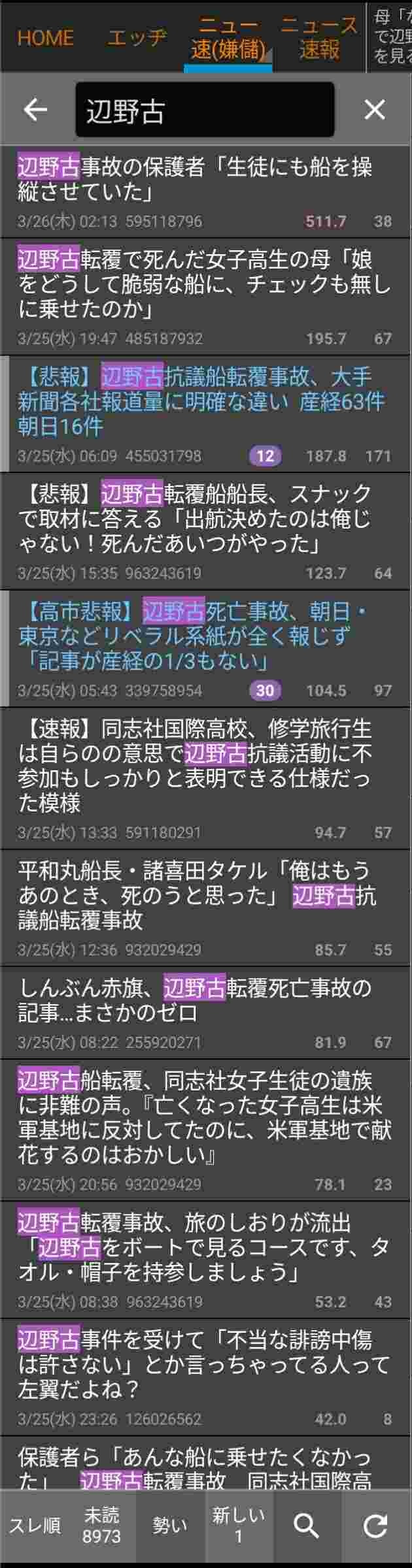Tap the magnifier search icon

click(307, 1526)
